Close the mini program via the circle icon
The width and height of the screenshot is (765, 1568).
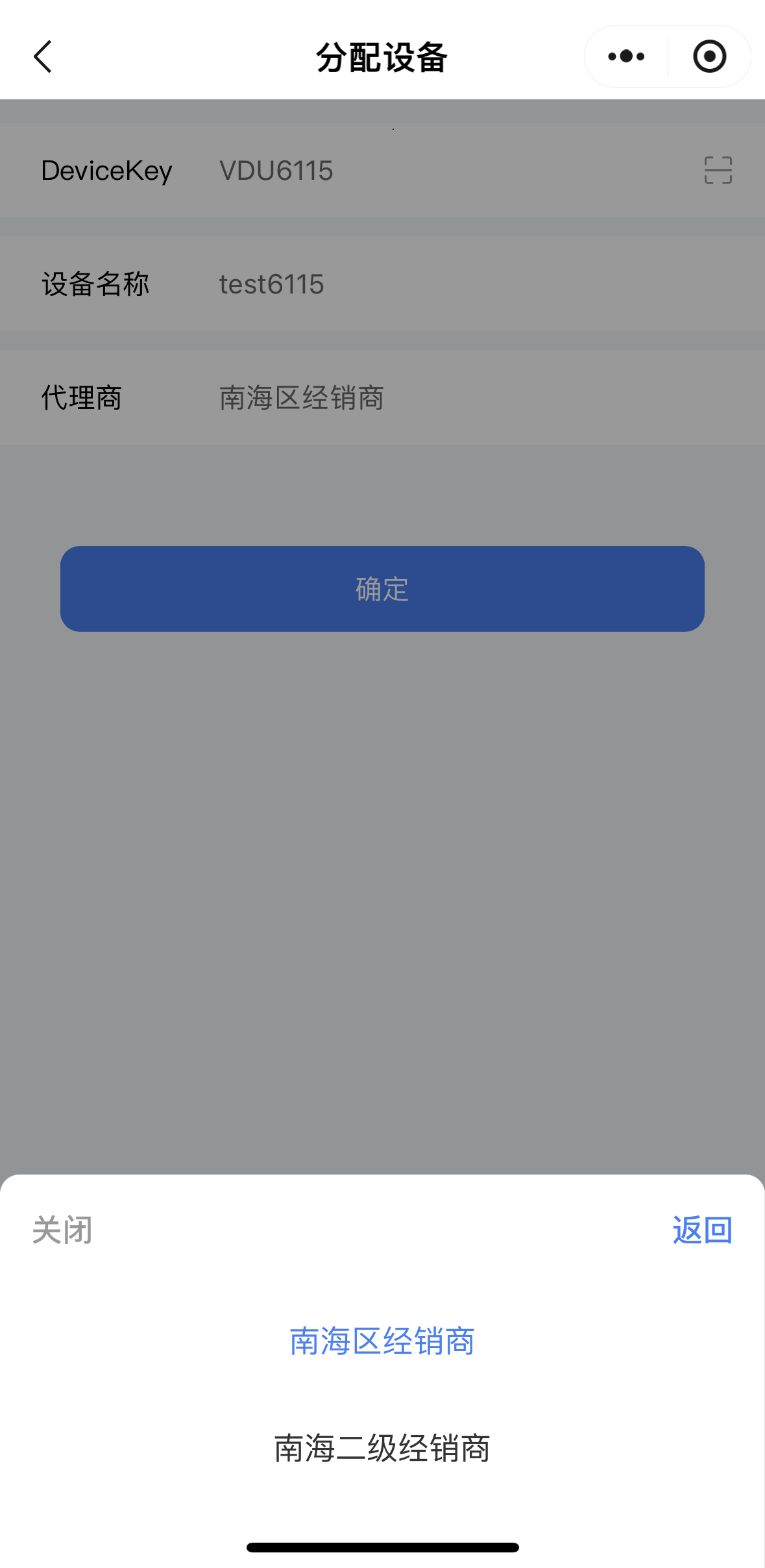(x=709, y=57)
